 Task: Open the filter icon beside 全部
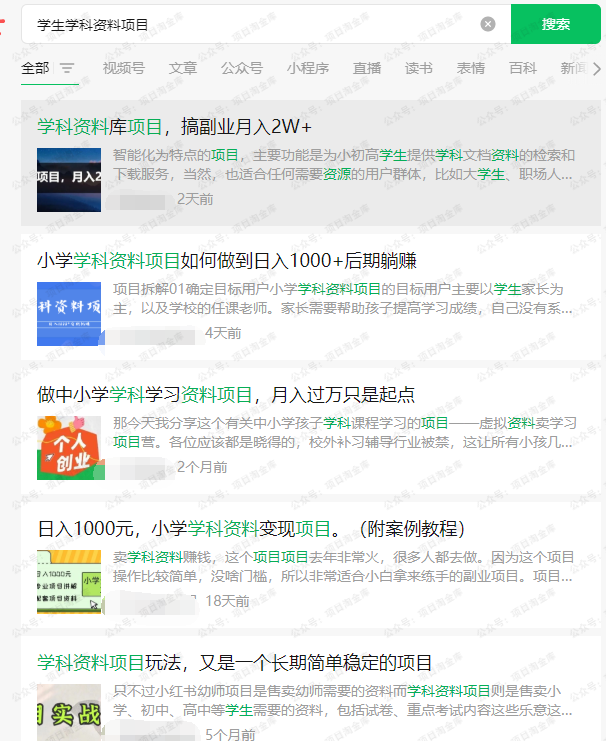(67, 68)
